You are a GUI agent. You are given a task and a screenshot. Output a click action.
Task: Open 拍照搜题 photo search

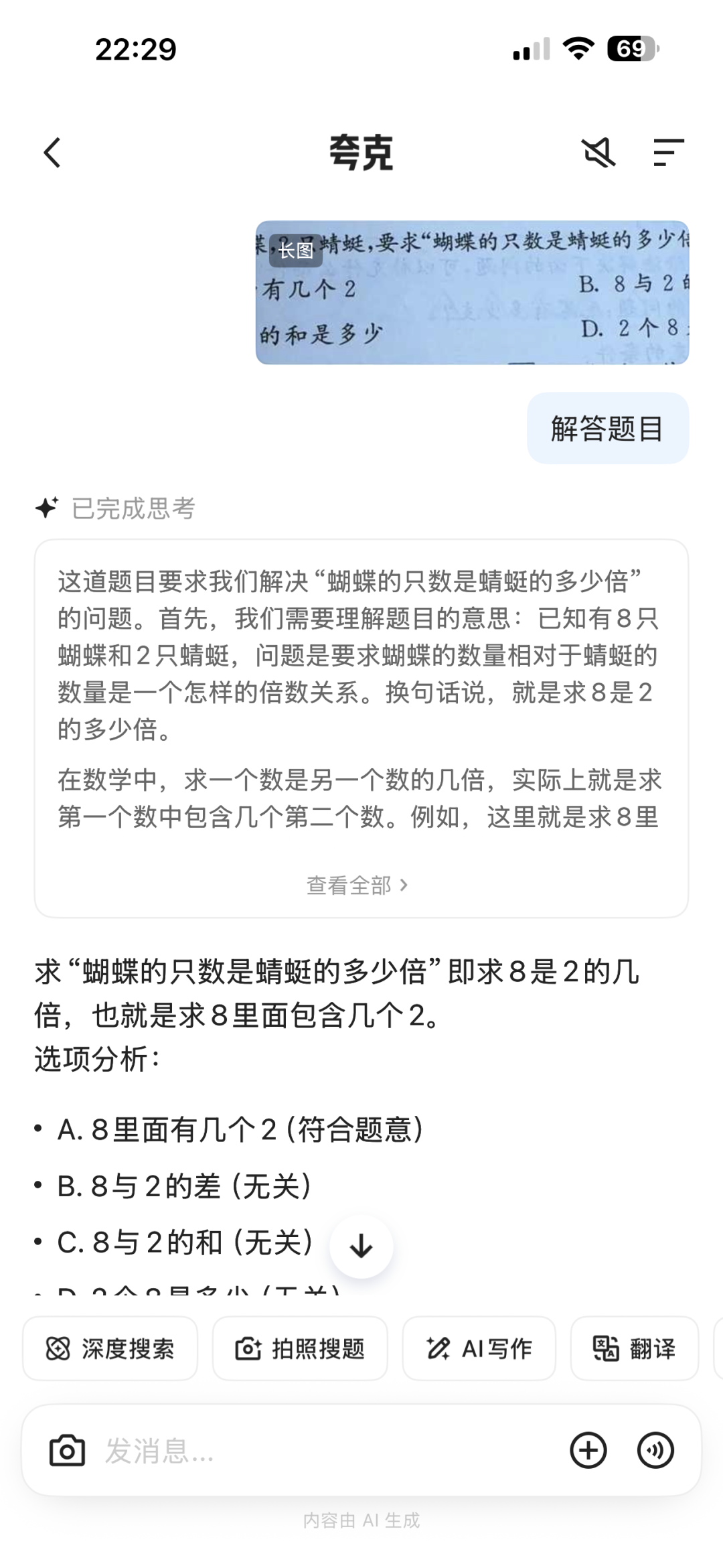coord(300,1348)
